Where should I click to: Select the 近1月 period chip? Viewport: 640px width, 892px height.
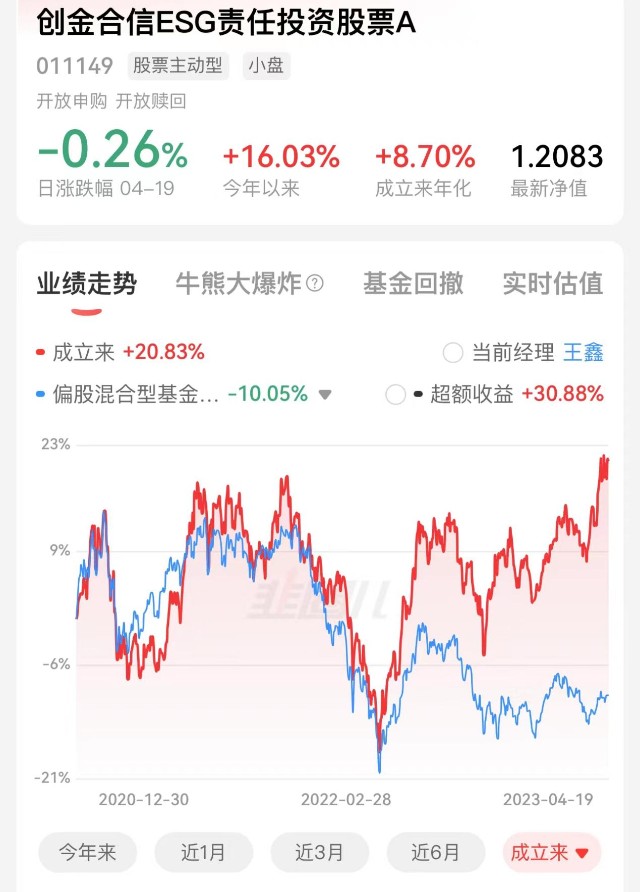[204, 852]
